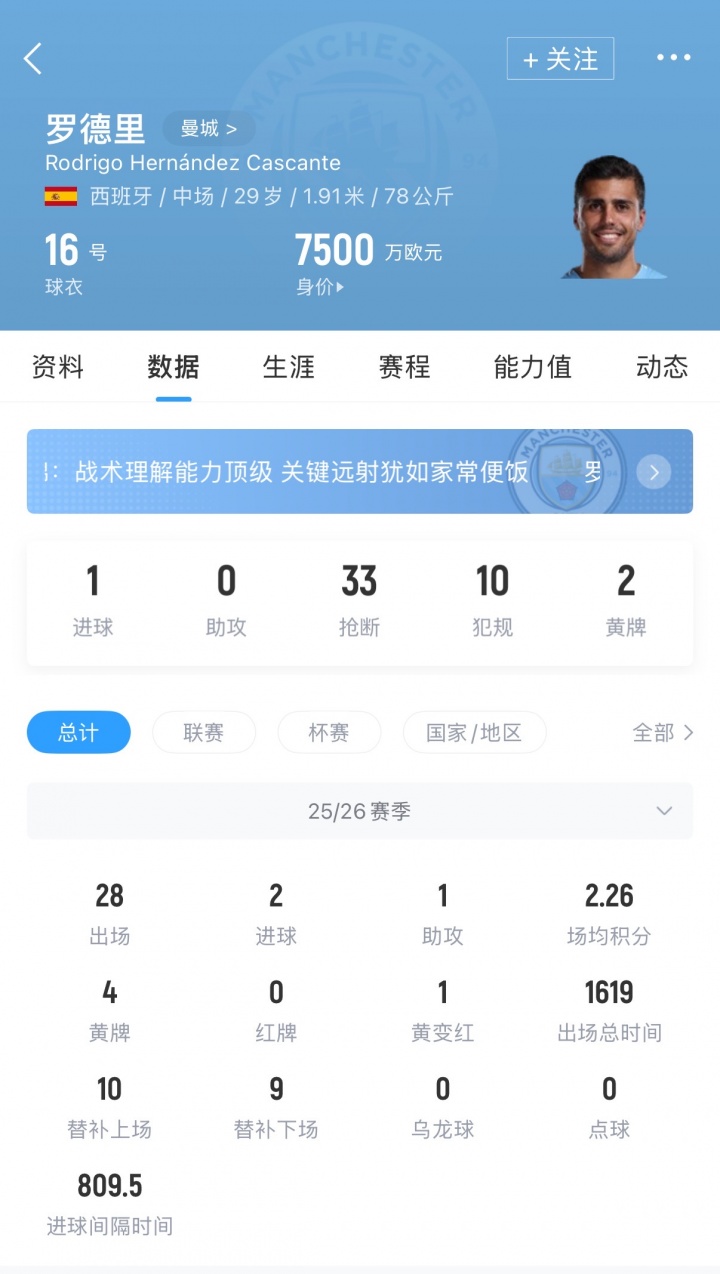Open the three-dot overflow menu
Screen dimensions: 720x1274
point(673,58)
